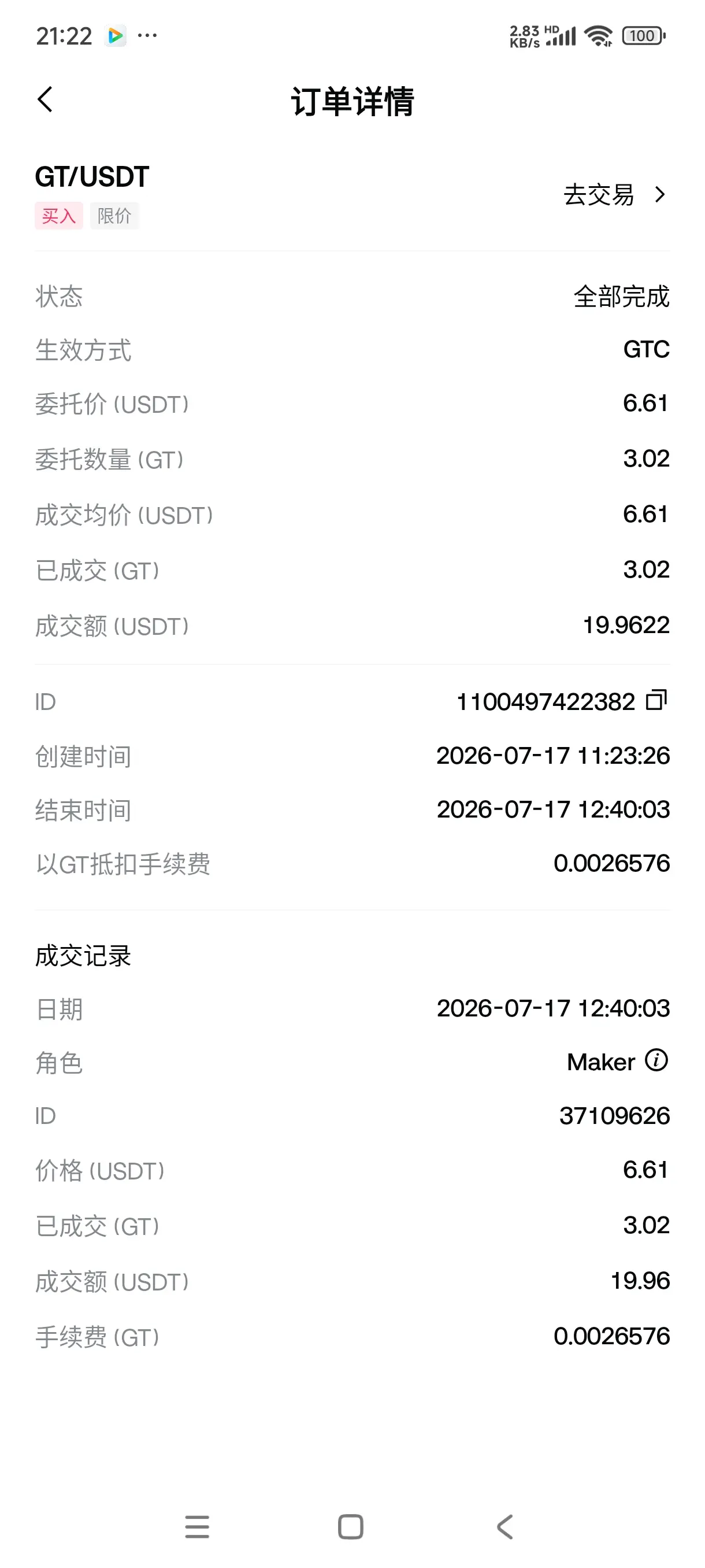The width and height of the screenshot is (705, 1568).
Task: Go to the system home screen
Action: 350,1526
